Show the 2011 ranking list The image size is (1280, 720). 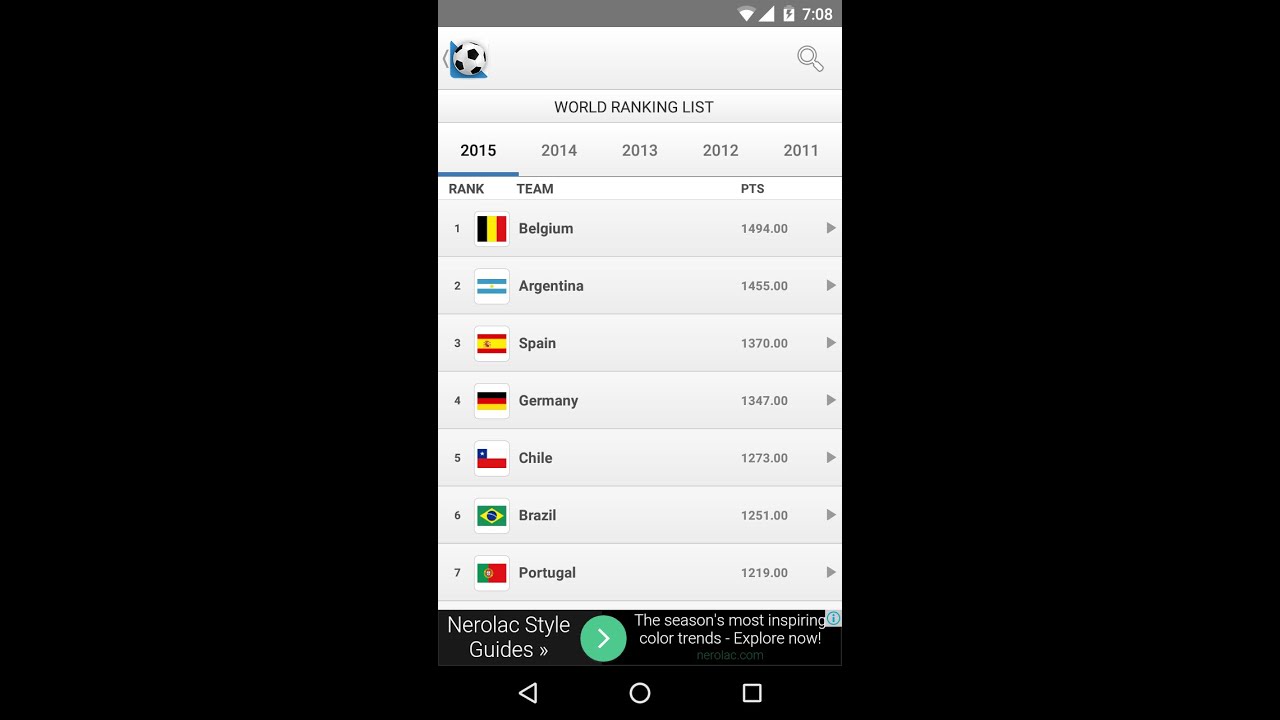pos(801,150)
